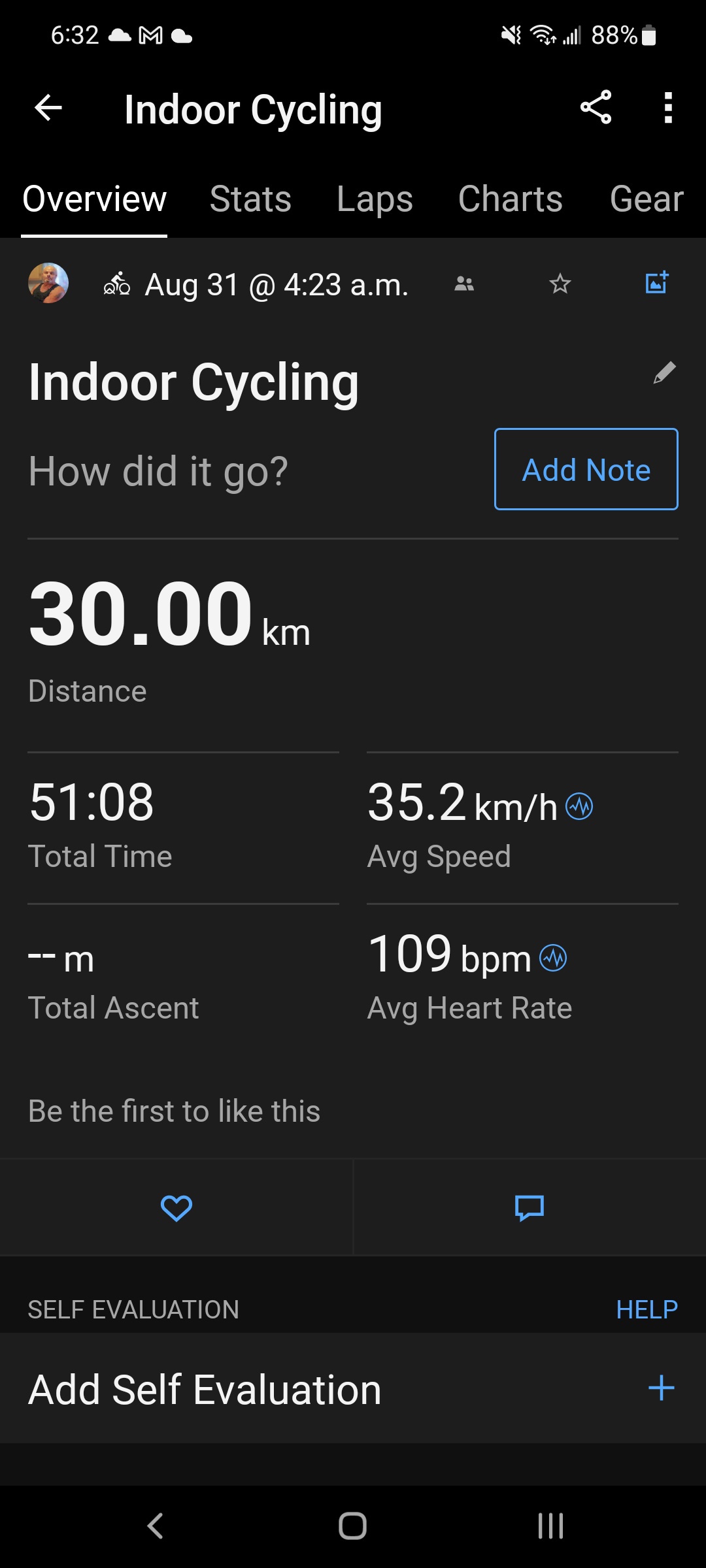The image size is (706, 1568).
Task: Mark activity as favorite with star
Action: pos(560,284)
